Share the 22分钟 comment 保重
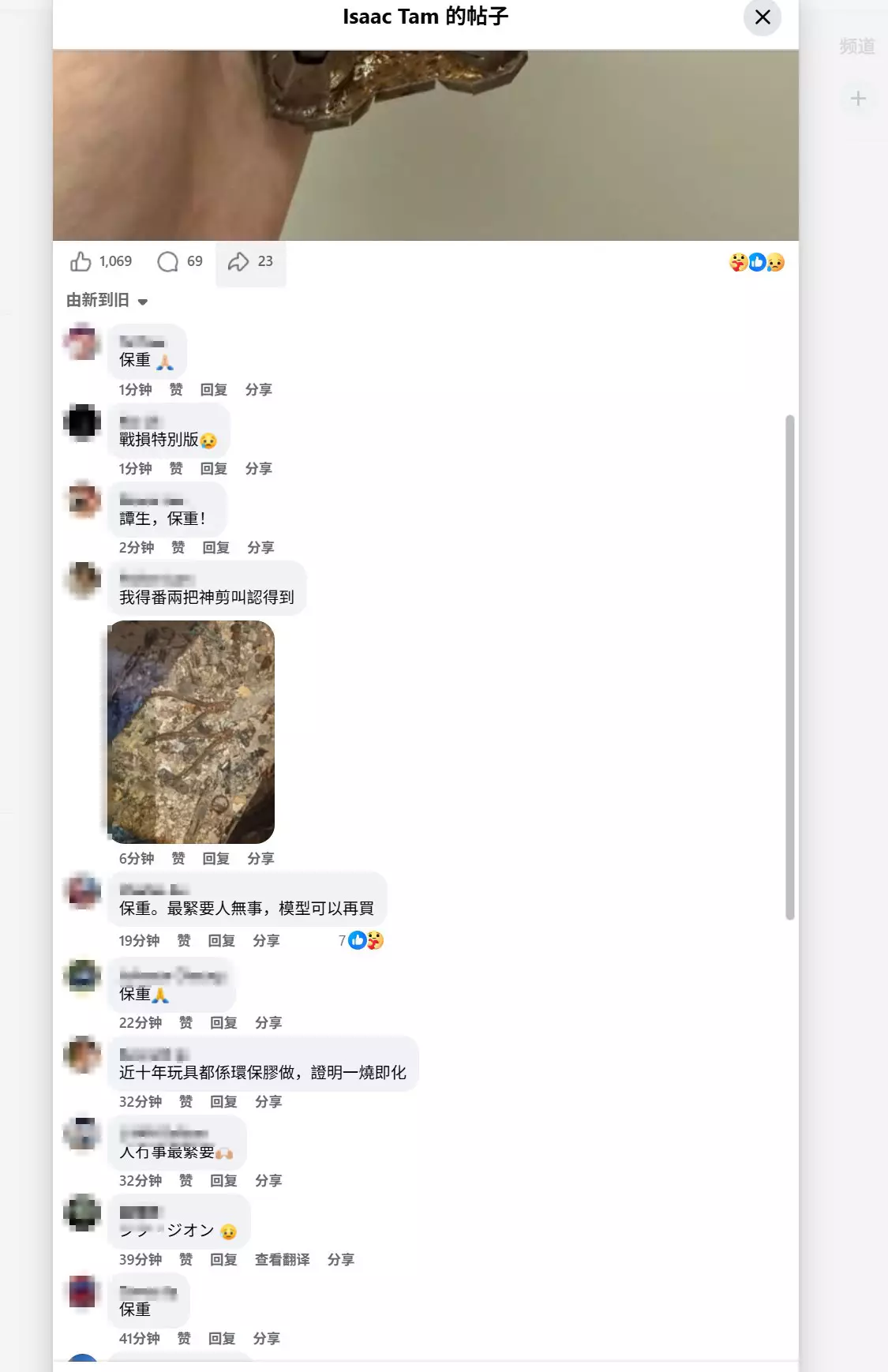This screenshot has width=888, height=1372. [268, 1022]
